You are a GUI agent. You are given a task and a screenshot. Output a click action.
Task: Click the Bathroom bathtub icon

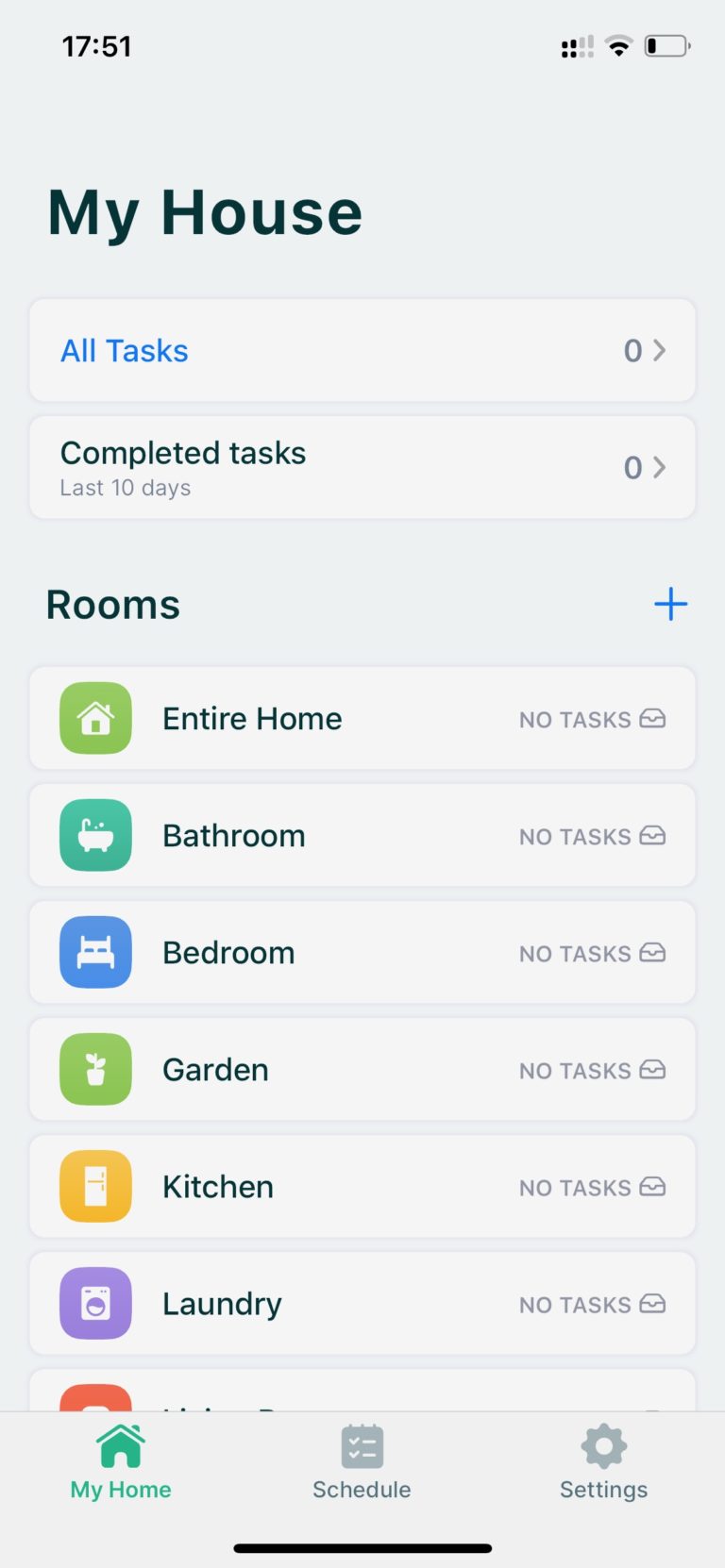coord(95,835)
